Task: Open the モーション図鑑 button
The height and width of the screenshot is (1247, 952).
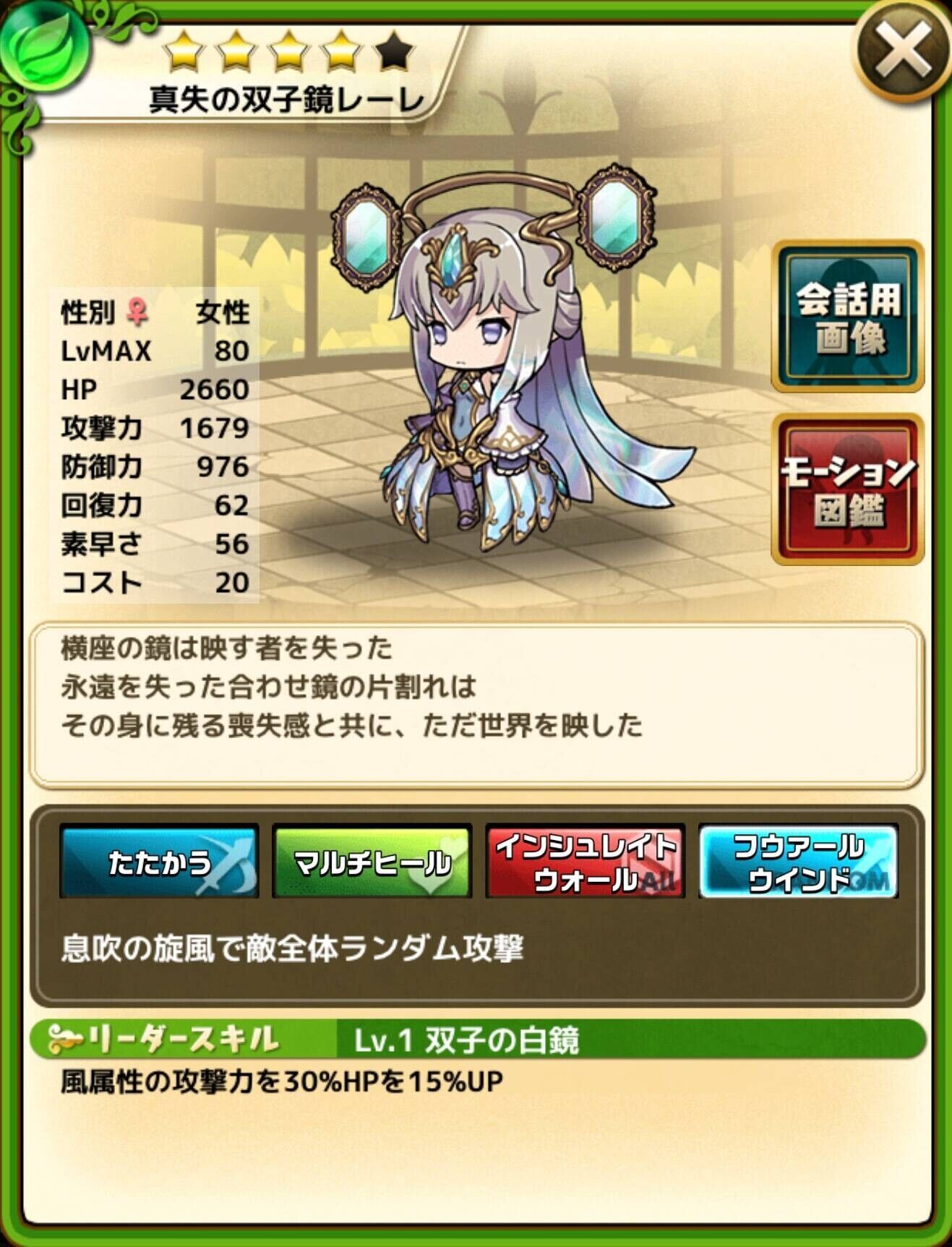Action: 849,490
